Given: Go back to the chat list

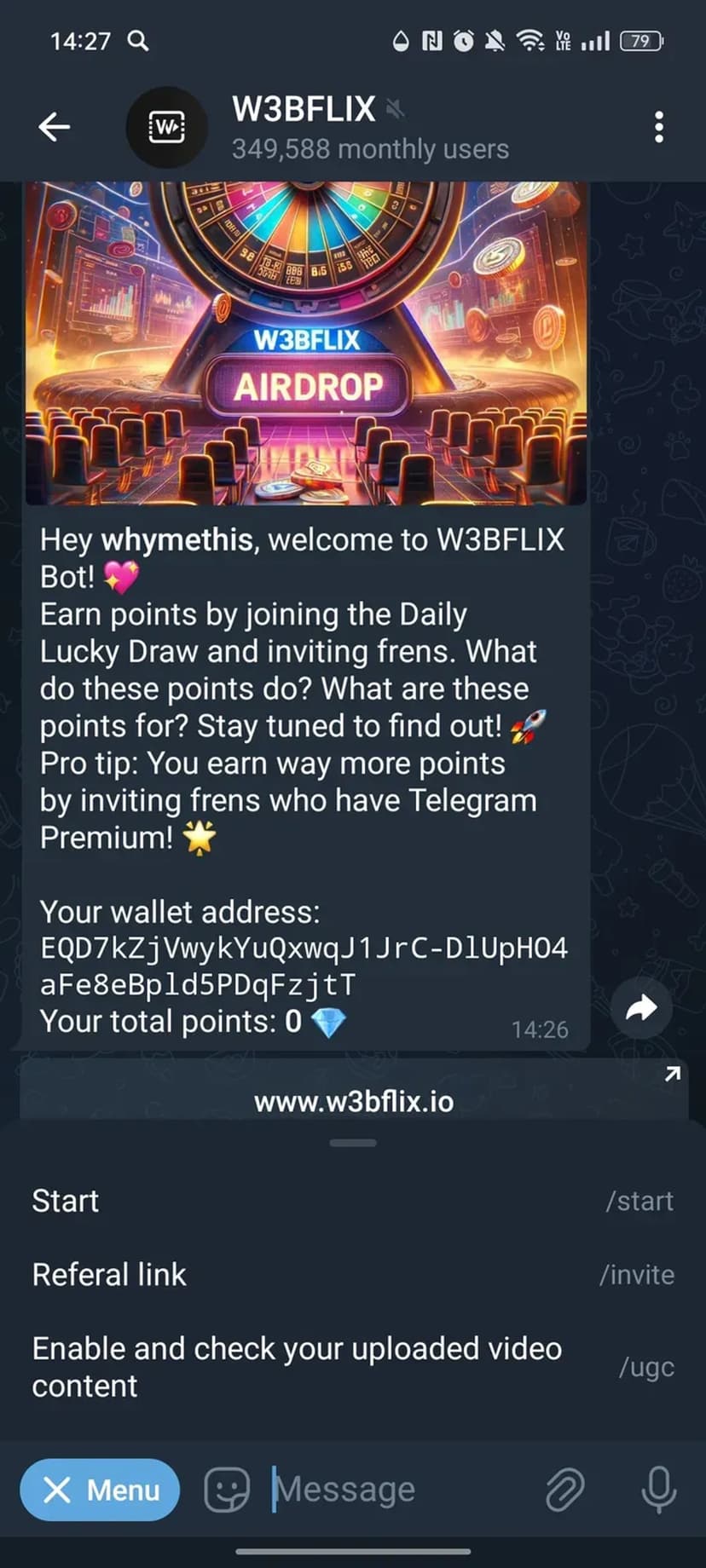Looking at the screenshot, I should pyautogui.click(x=54, y=128).
